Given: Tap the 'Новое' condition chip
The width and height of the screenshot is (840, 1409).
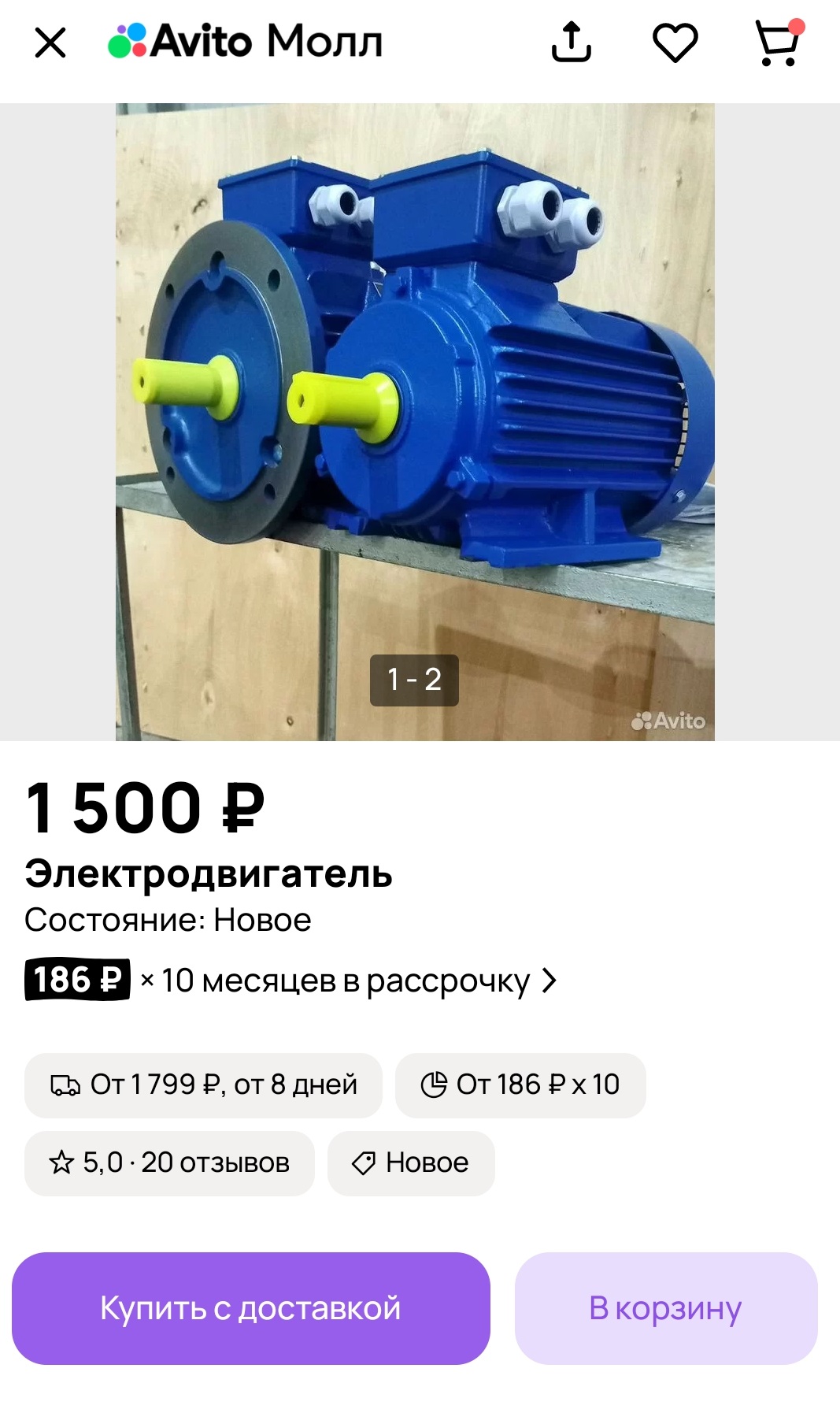Looking at the screenshot, I should [411, 1162].
